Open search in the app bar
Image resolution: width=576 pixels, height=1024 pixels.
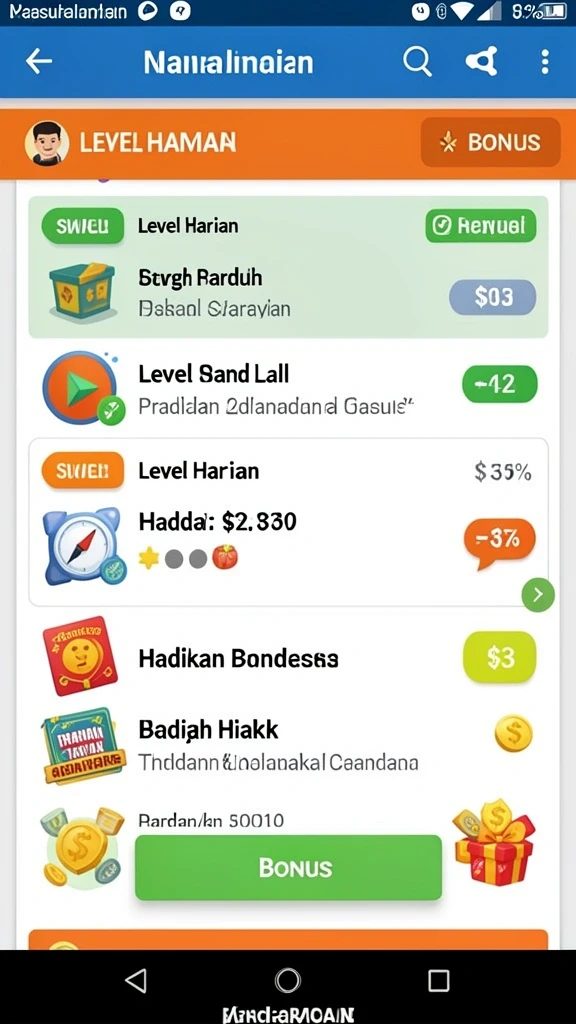tap(417, 62)
